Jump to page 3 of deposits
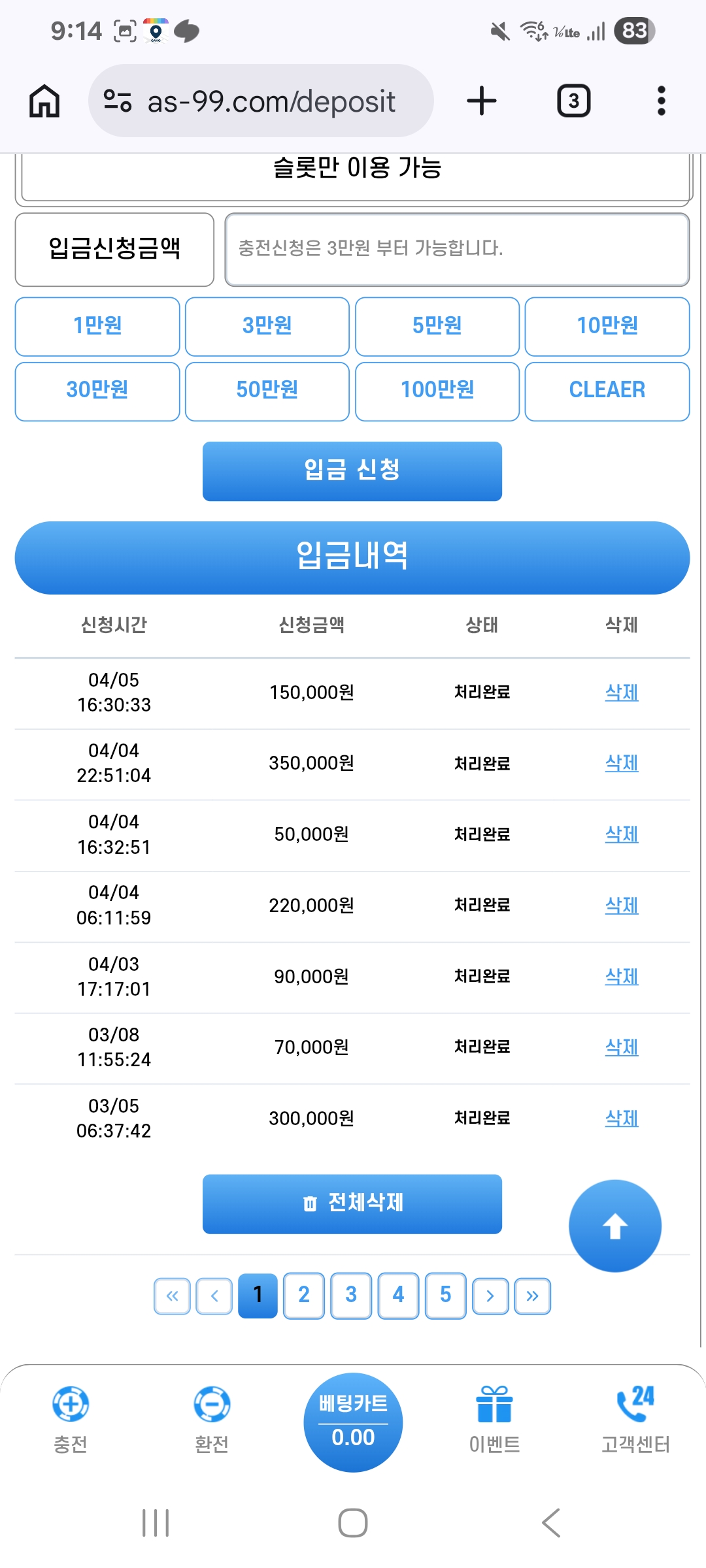Screen dimensions: 706x1568 tap(351, 1295)
